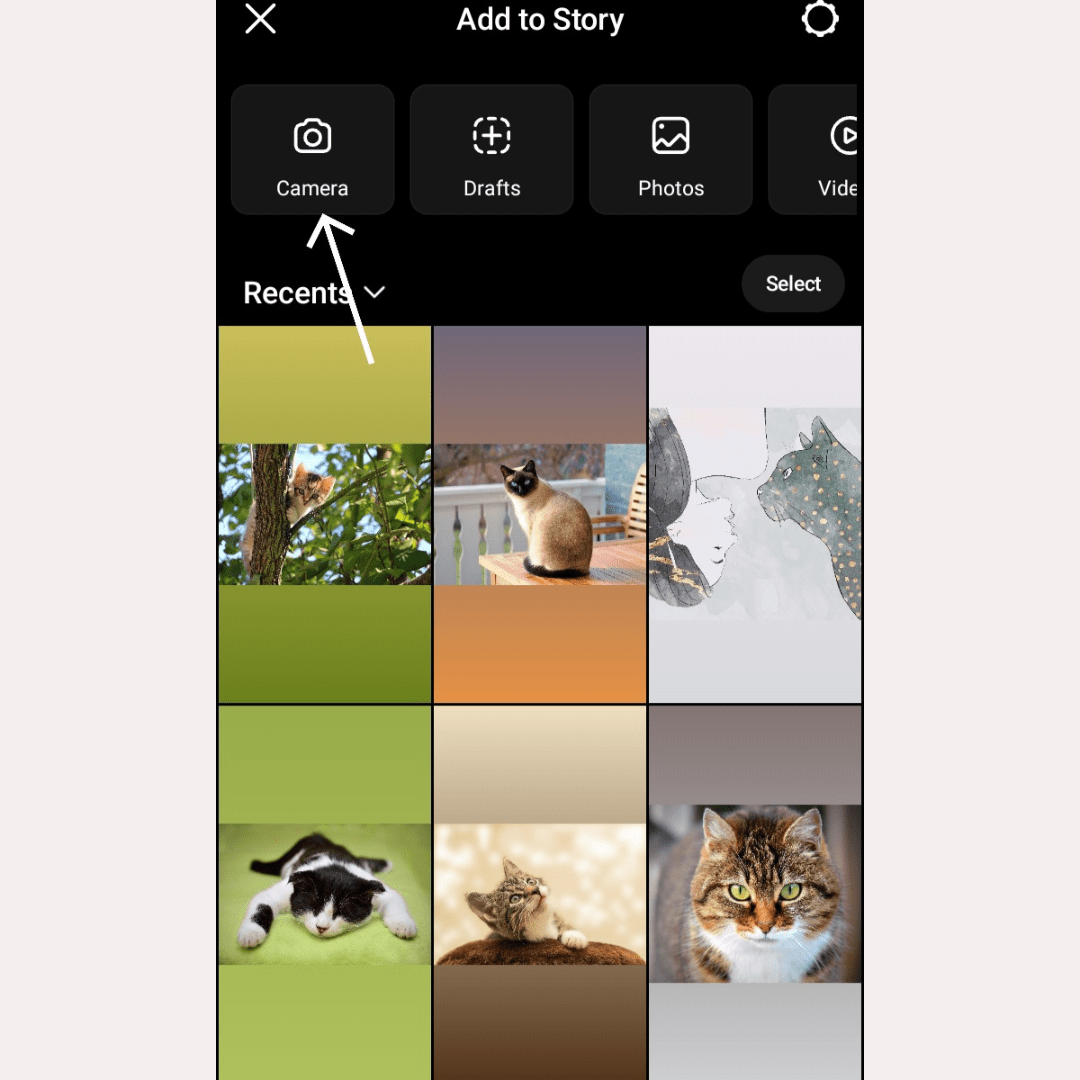1080x1080 pixels.
Task: Close the Add to Story screen
Action: click(x=260, y=19)
